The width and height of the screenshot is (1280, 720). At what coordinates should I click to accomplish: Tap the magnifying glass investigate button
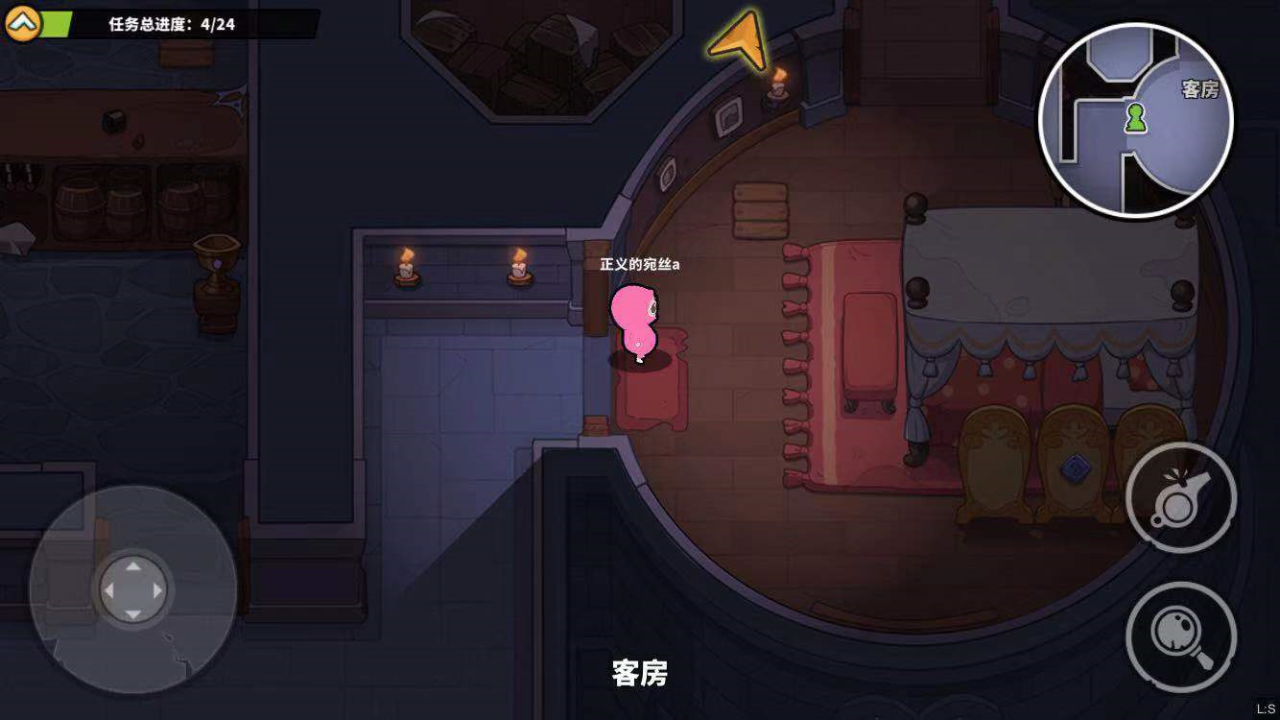point(1180,636)
